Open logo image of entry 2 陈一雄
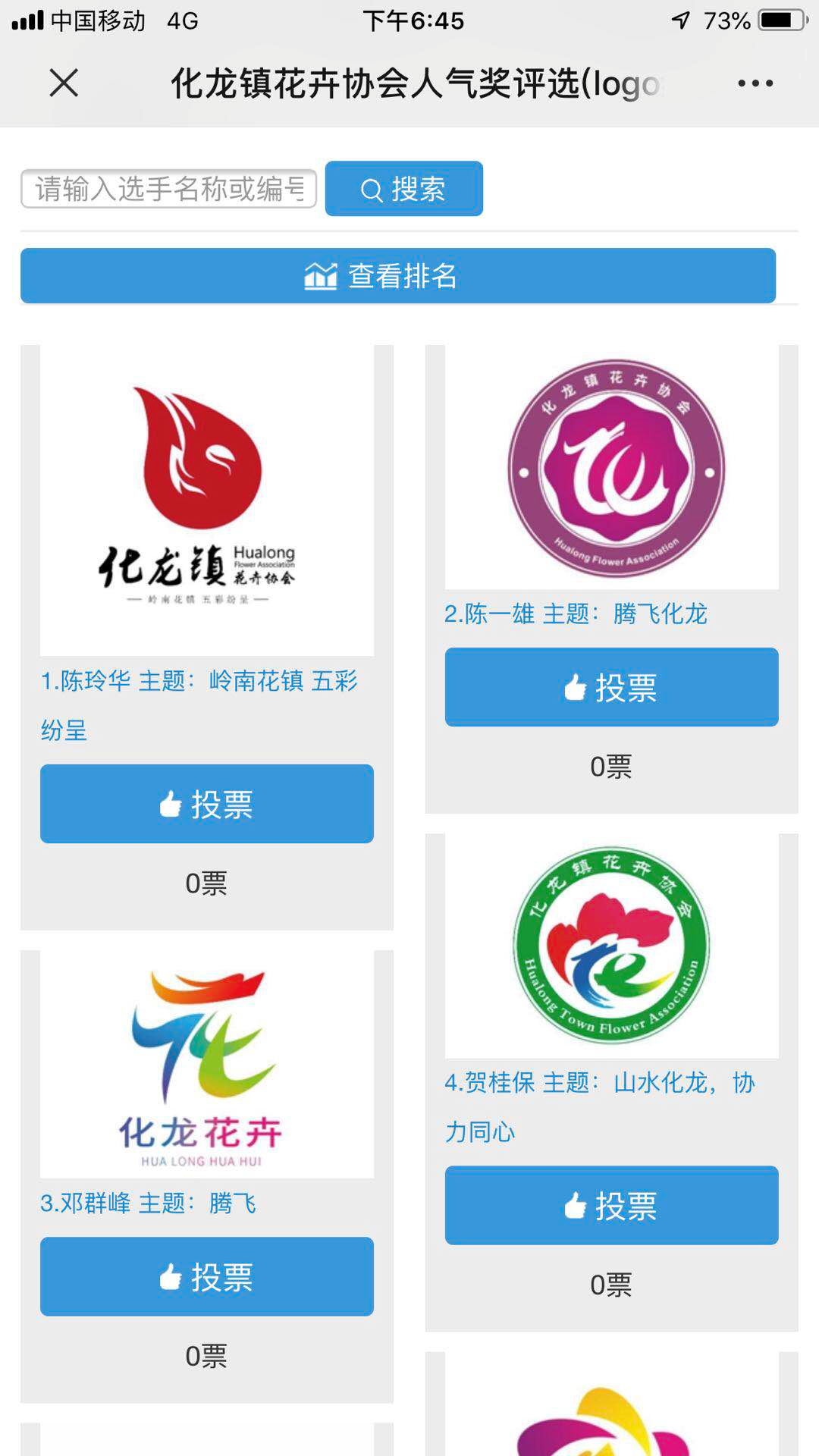The height and width of the screenshot is (1456, 819). 611,468
